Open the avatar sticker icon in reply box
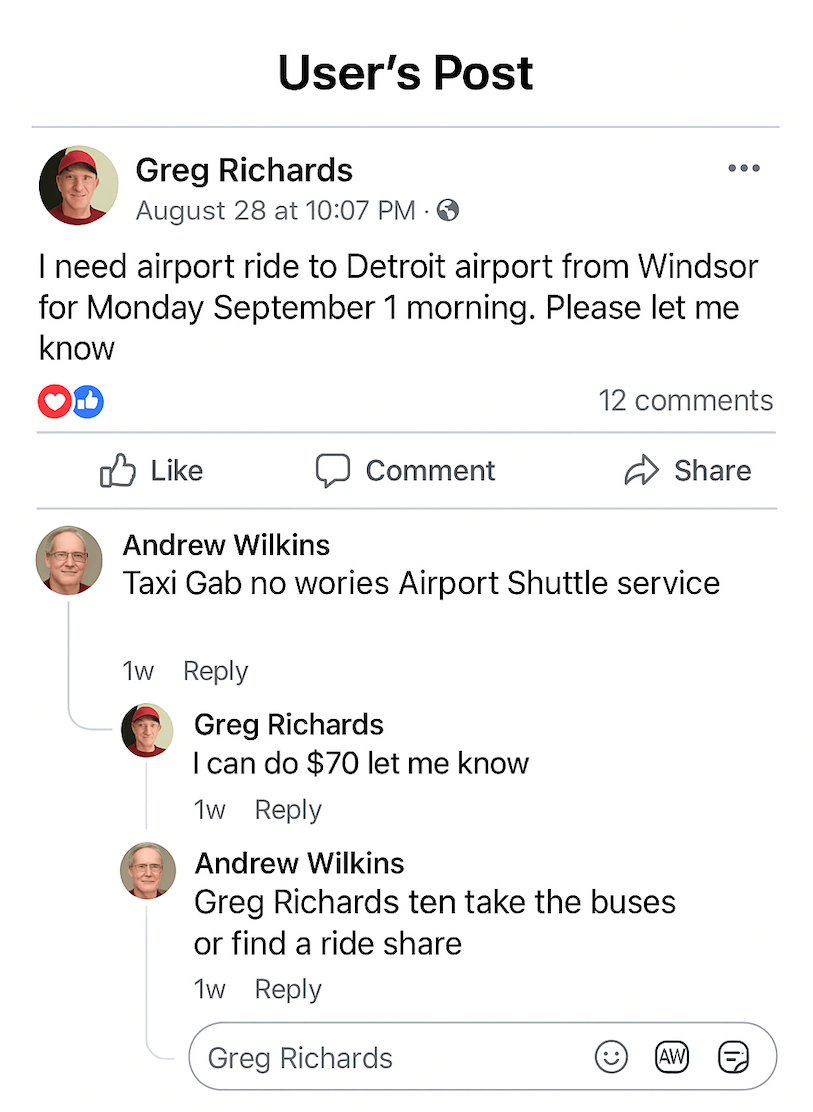Image resolution: width=813 pixels, height=1112 pixels. click(x=672, y=1057)
